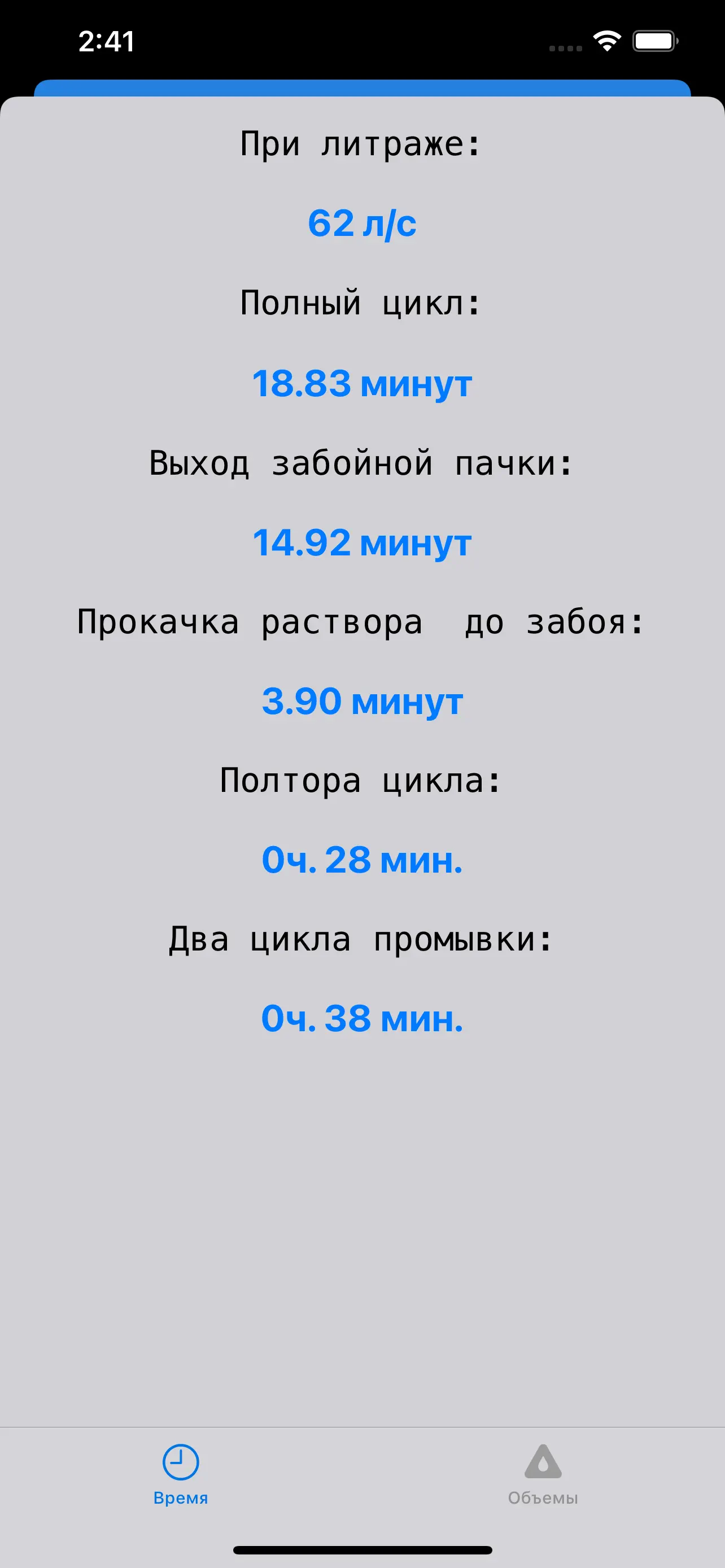Tap the battery indicator in status bar
The height and width of the screenshot is (1568, 725).
pyautogui.click(x=654, y=41)
